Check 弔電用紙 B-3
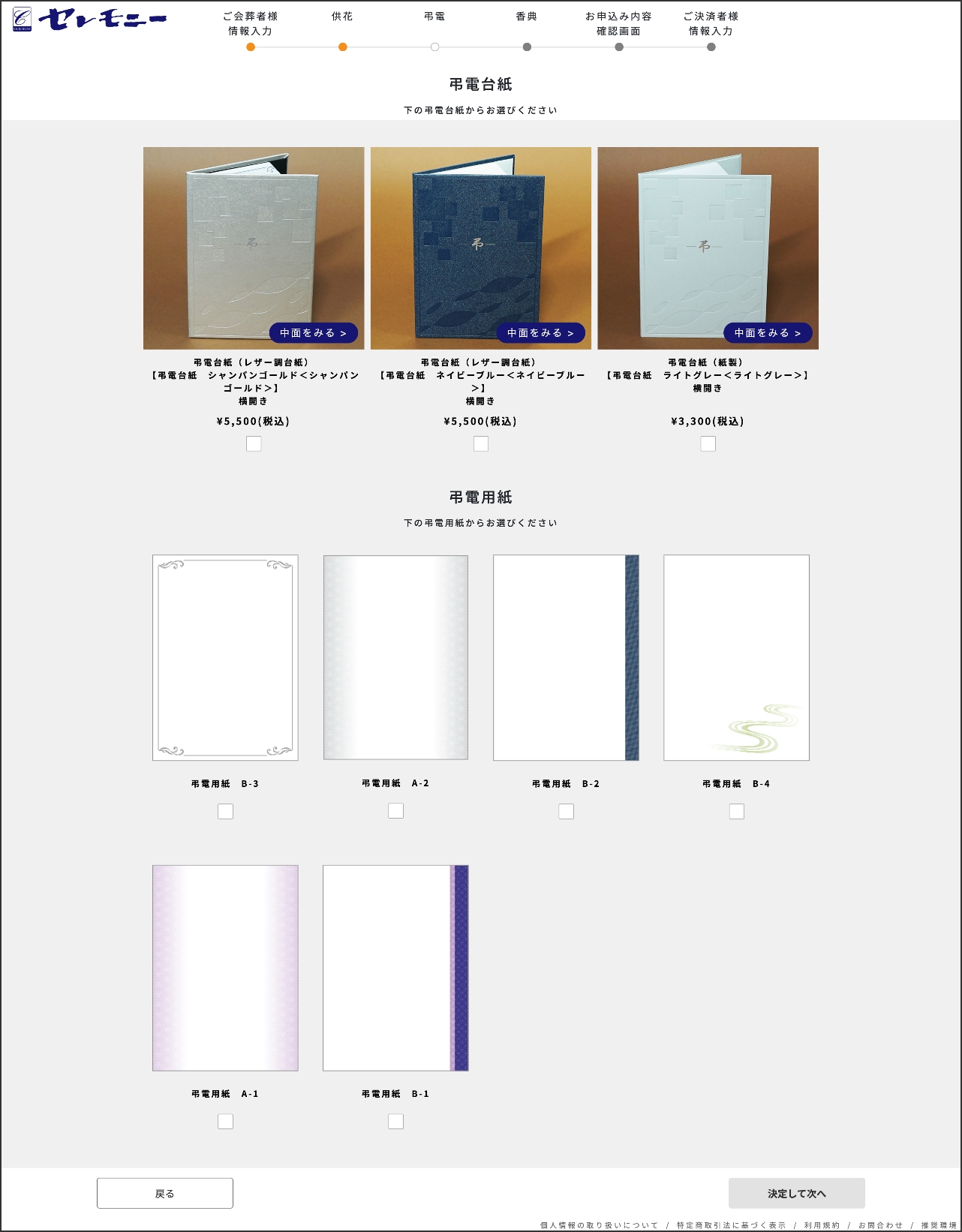962x1232 pixels. click(x=225, y=811)
